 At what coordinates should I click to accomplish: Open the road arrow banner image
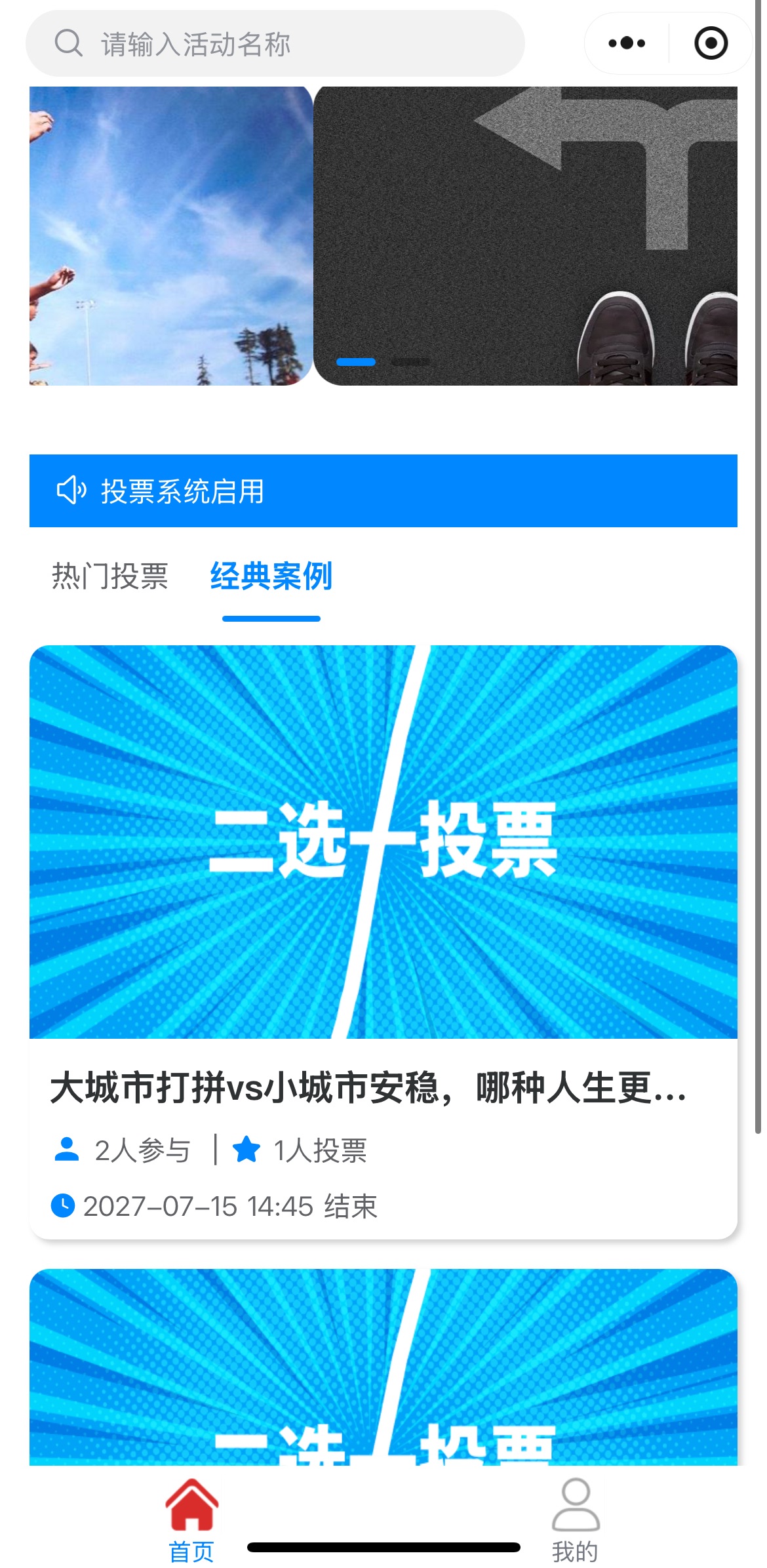click(x=524, y=236)
